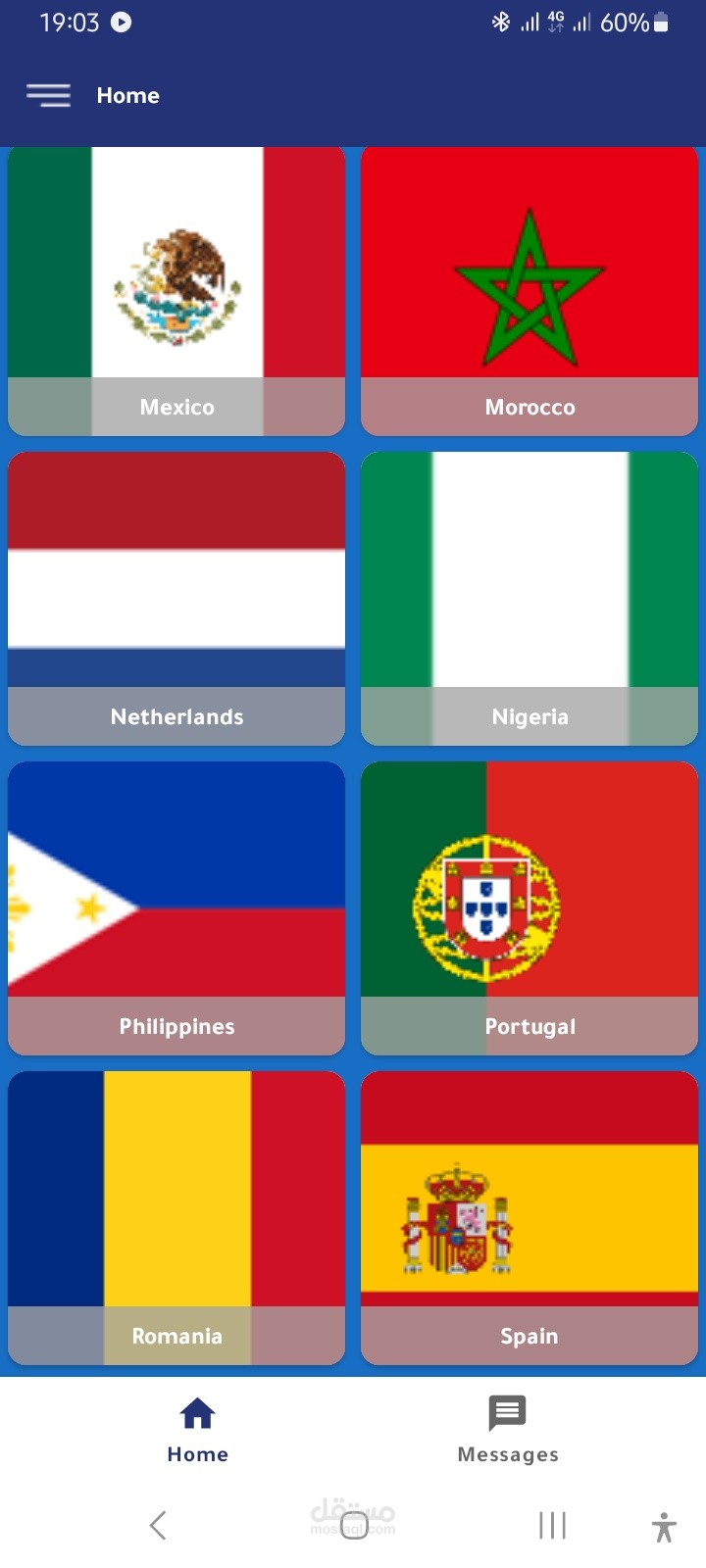Select the Morocco country card
706x1568 pixels.
click(x=529, y=290)
